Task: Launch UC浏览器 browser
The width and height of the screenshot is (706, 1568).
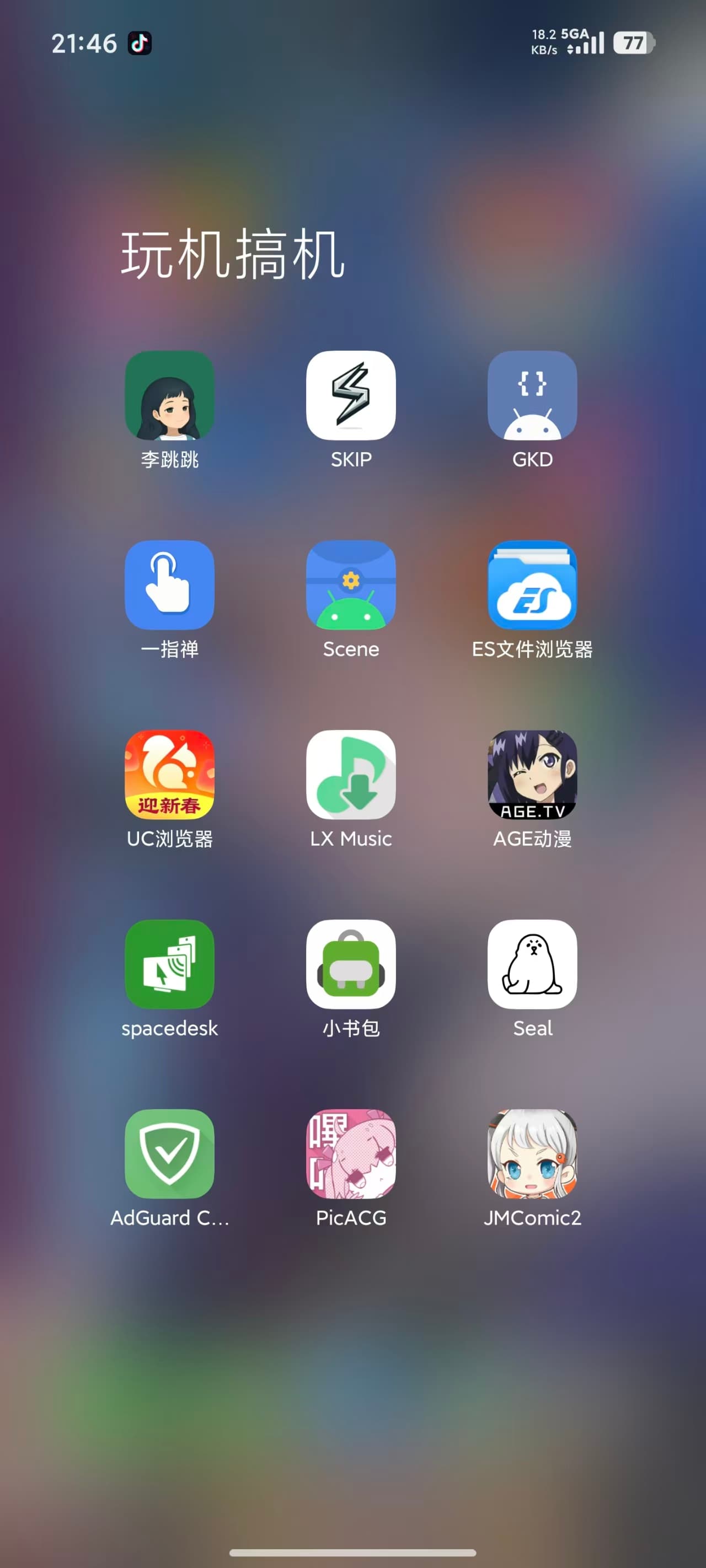Action: pyautogui.click(x=169, y=774)
